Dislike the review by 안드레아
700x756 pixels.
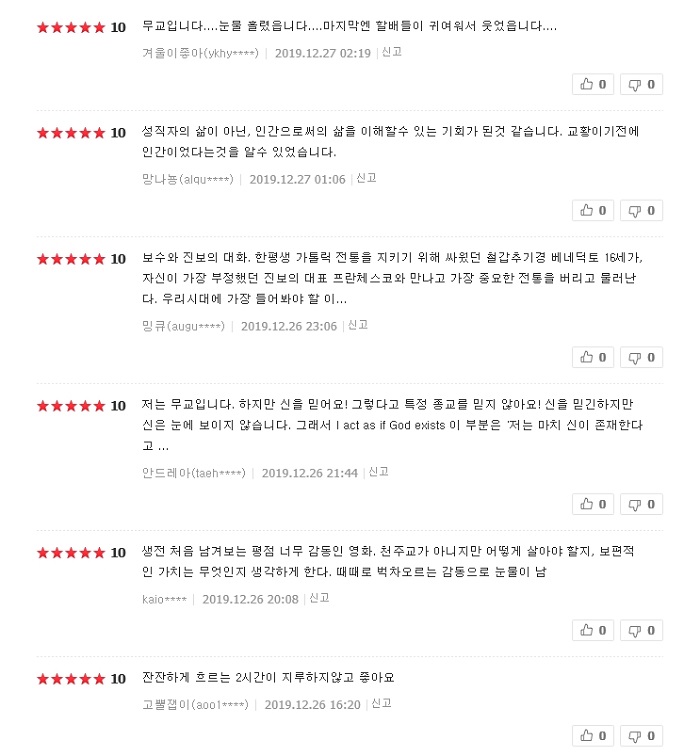641,504
